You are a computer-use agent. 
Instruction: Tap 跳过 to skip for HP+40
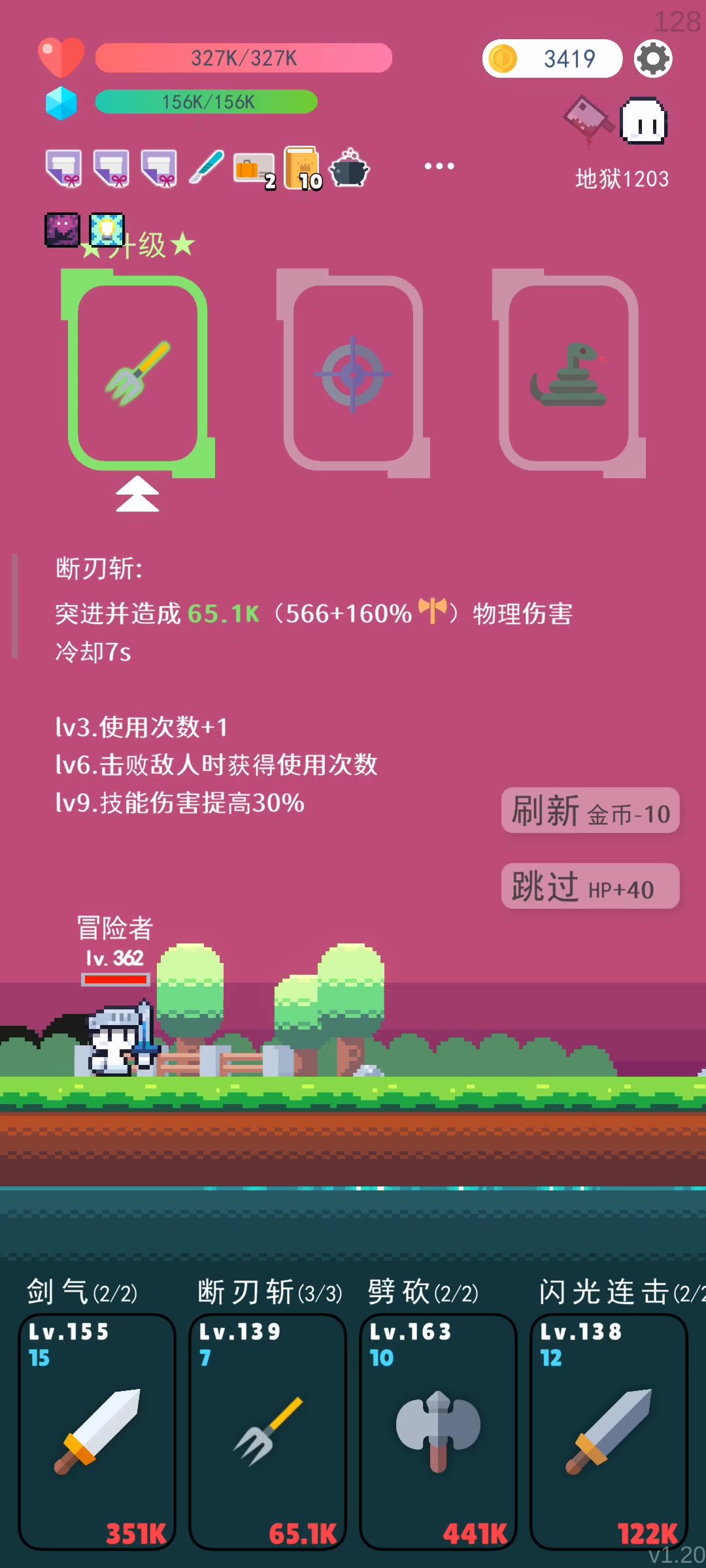coord(590,887)
